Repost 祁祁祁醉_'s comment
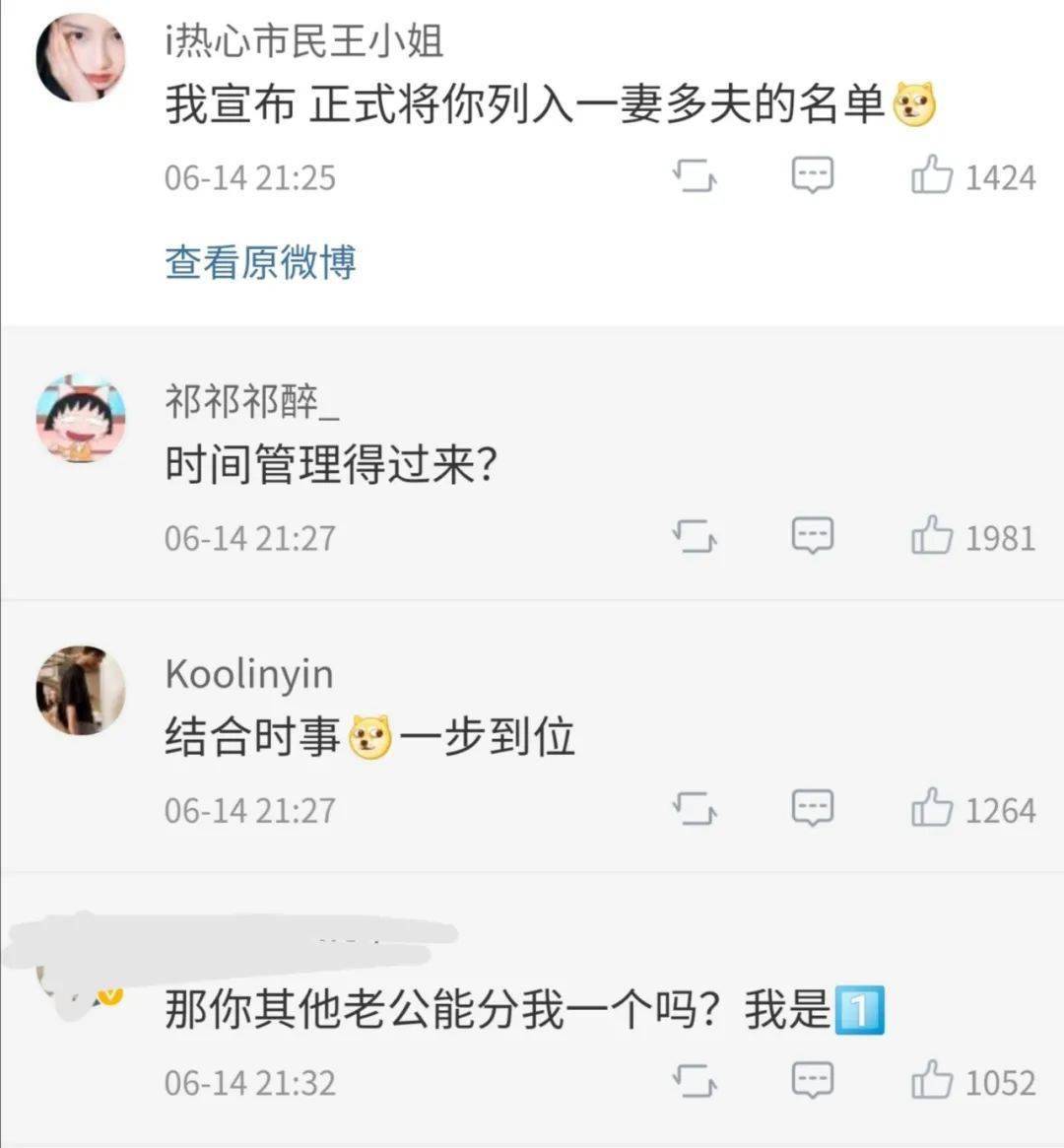 [x=695, y=537]
